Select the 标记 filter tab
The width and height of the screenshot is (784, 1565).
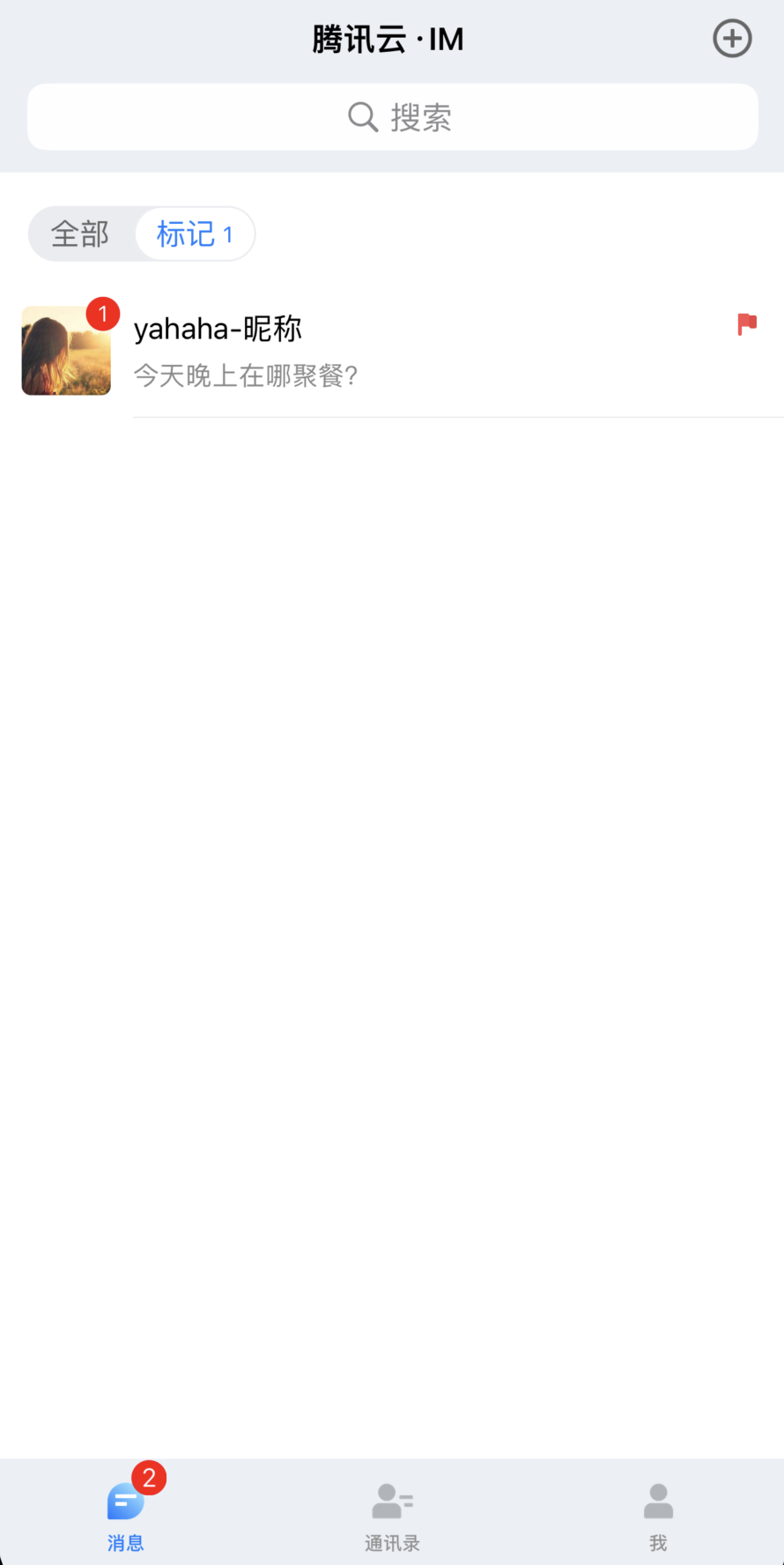click(x=195, y=234)
